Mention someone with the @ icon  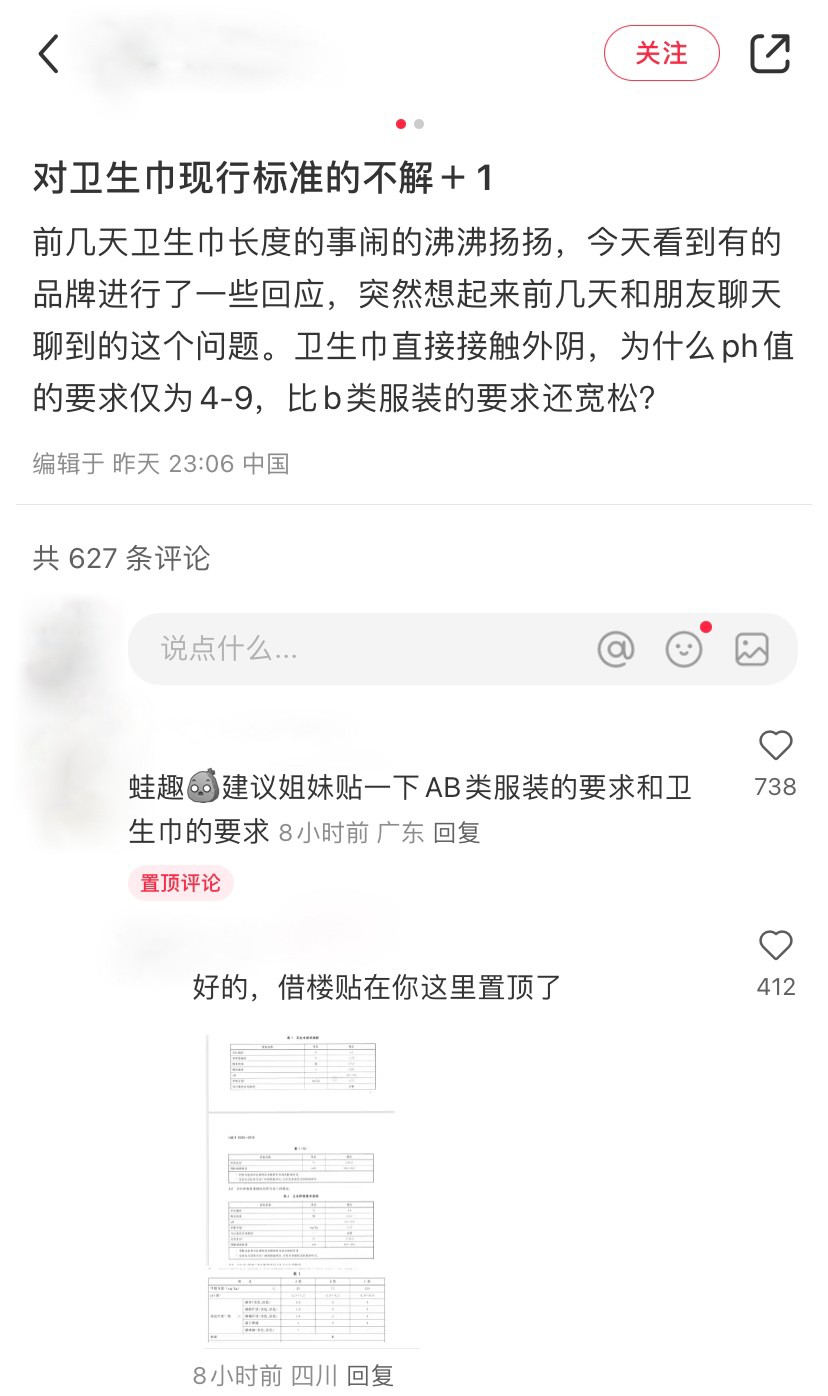point(616,649)
